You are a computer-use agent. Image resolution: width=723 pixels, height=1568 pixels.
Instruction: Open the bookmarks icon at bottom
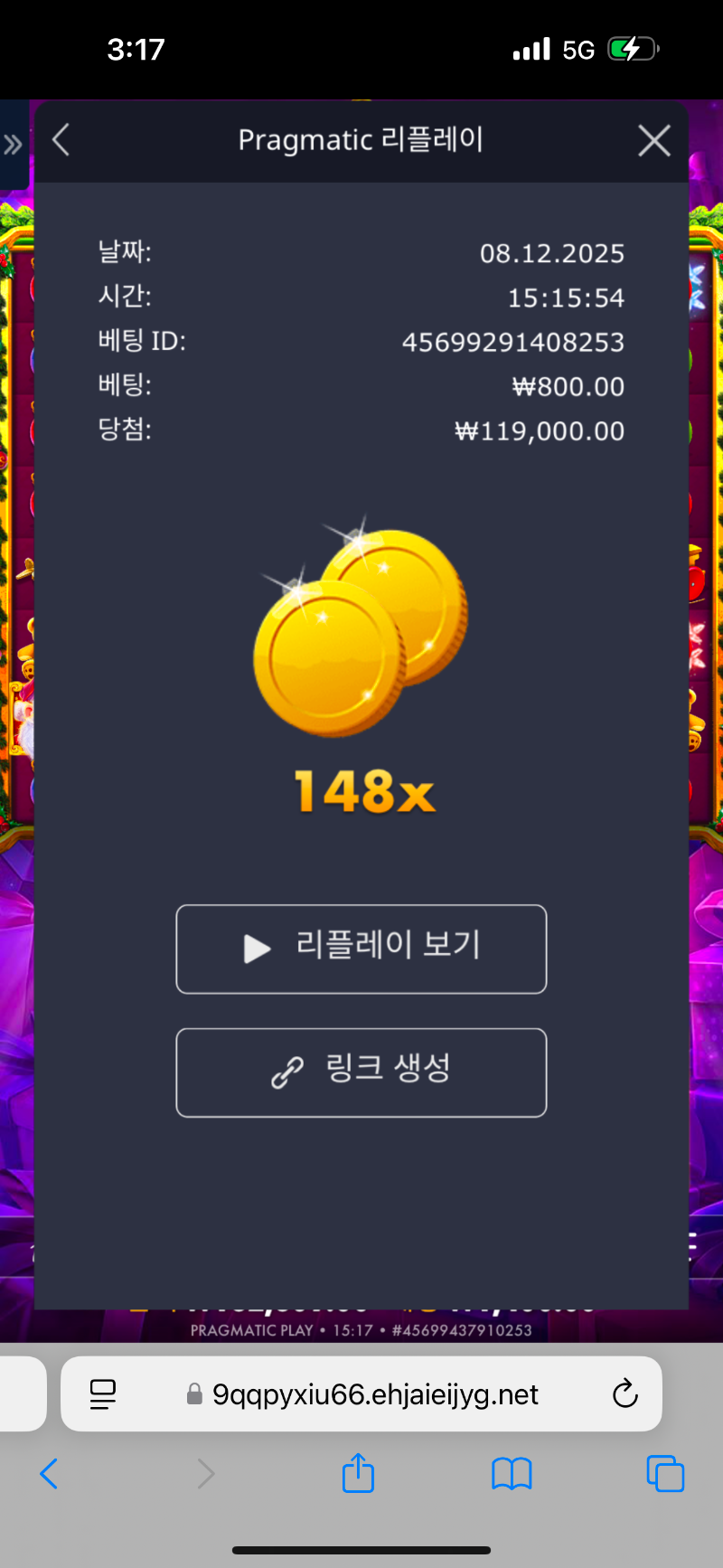point(512,1473)
